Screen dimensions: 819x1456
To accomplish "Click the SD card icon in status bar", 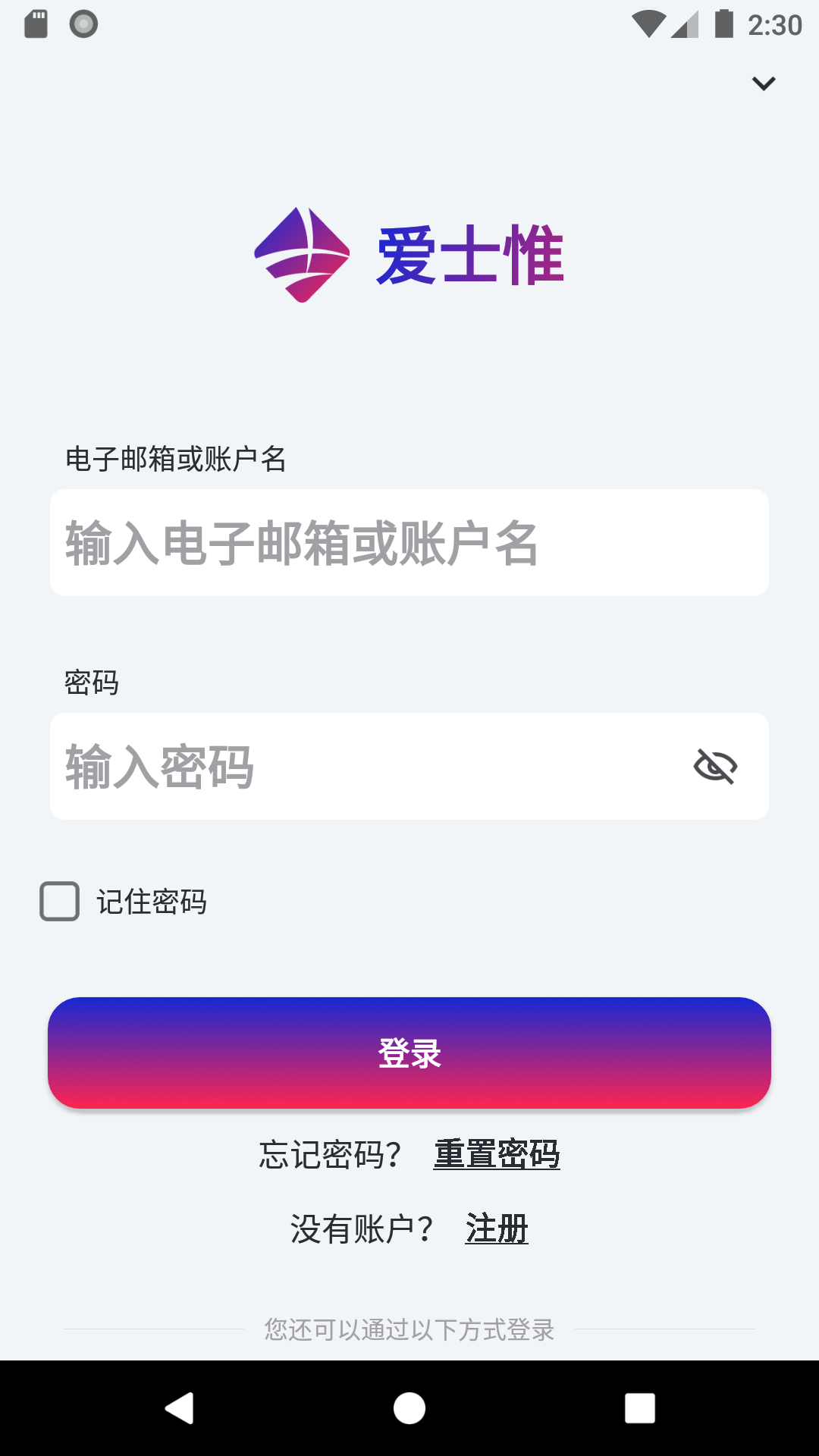I will click(x=36, y=24).
